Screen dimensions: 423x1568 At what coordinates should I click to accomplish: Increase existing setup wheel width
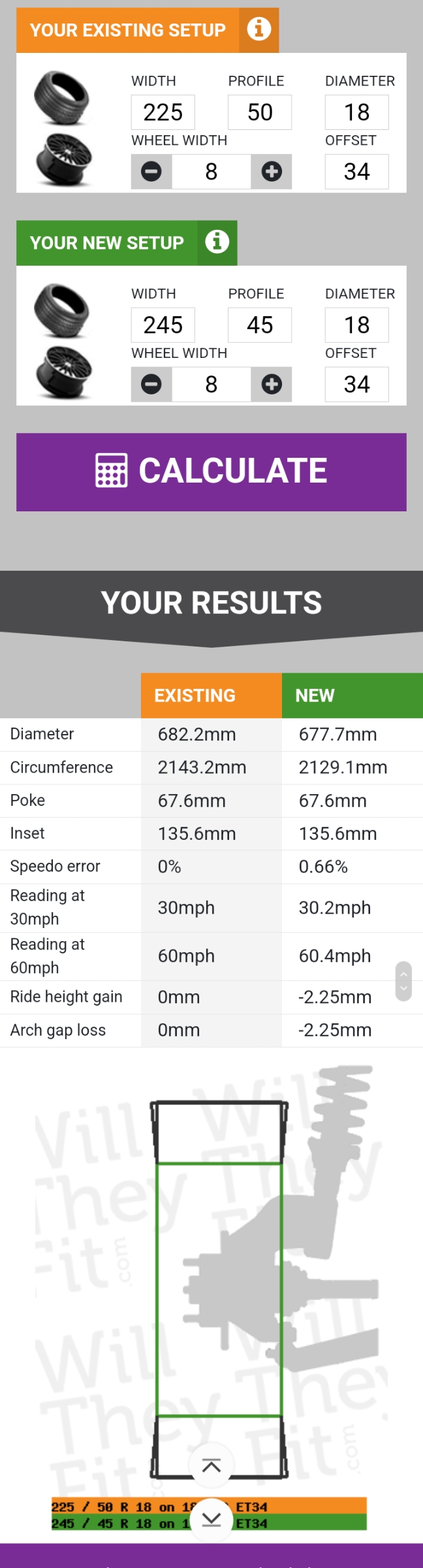(x=272, y=172)
